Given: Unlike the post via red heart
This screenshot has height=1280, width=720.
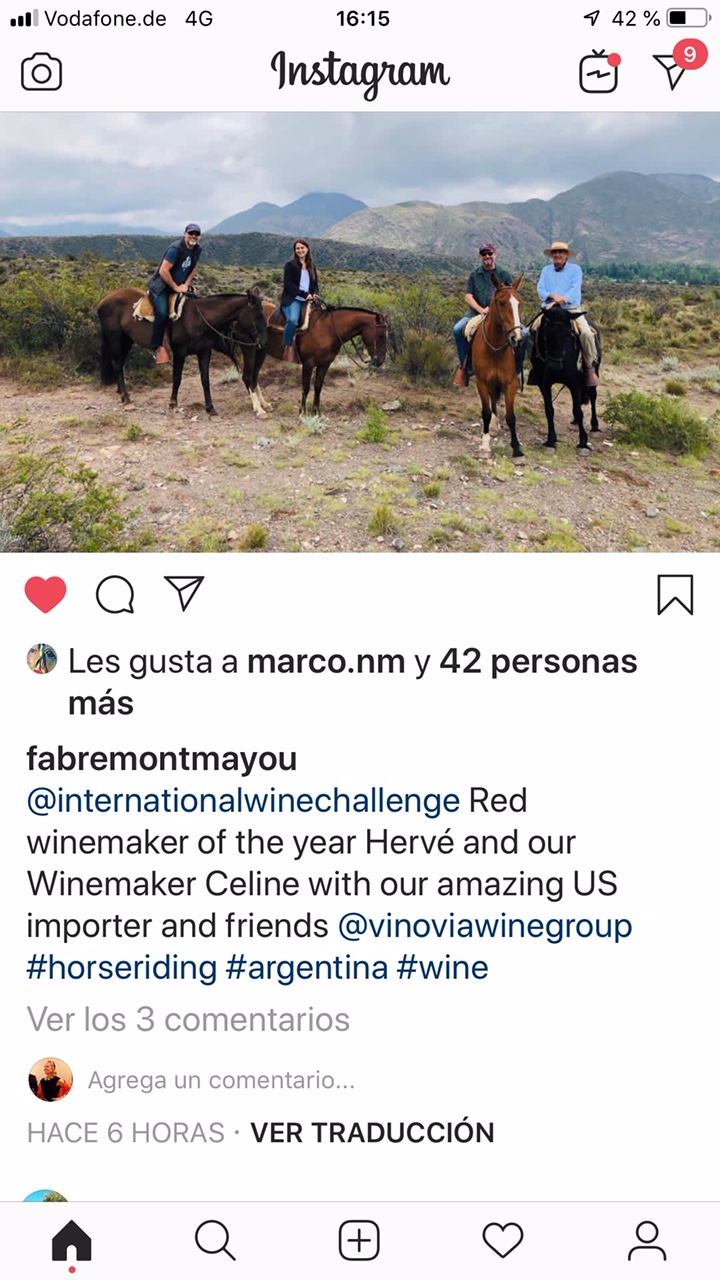Looking at the screenshot, I should 45,595.
